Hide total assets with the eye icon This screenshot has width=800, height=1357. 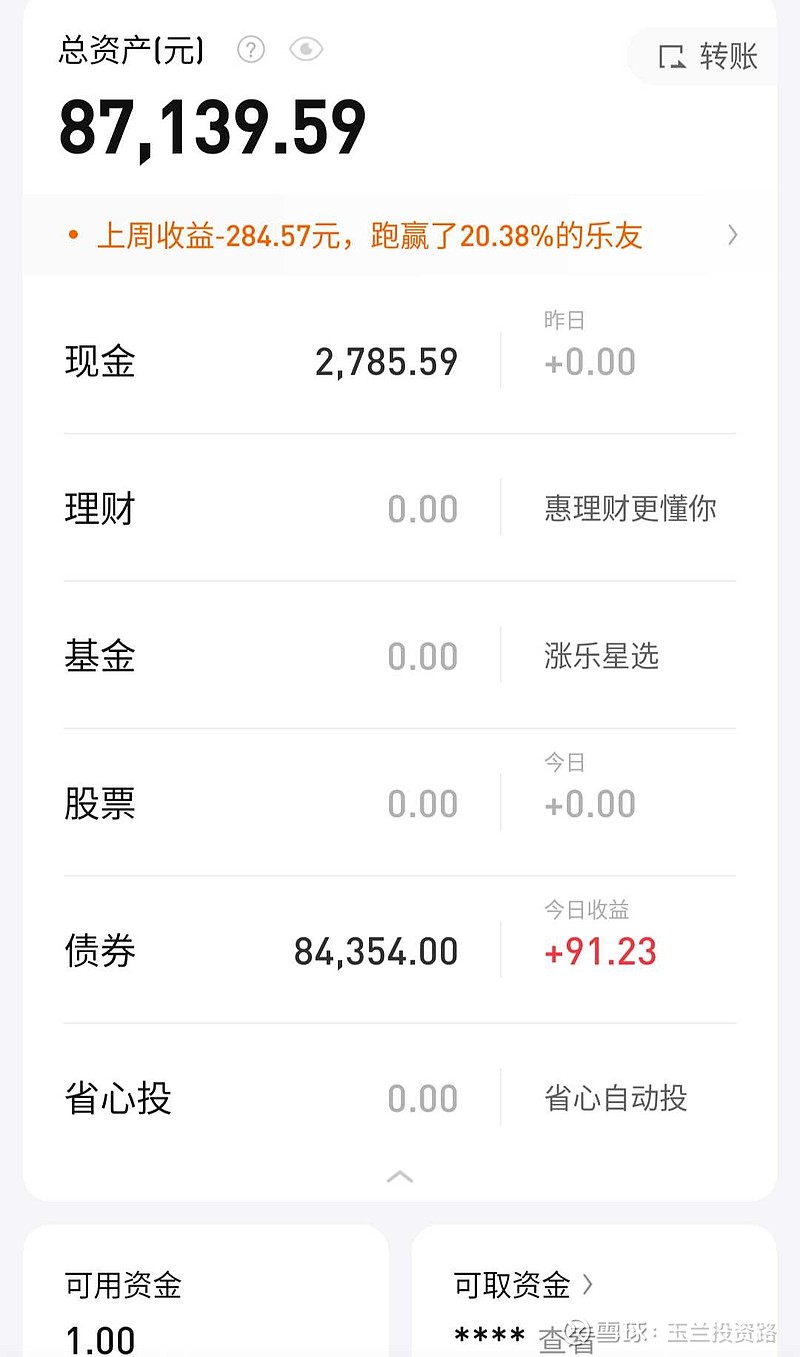coord(305,49)
